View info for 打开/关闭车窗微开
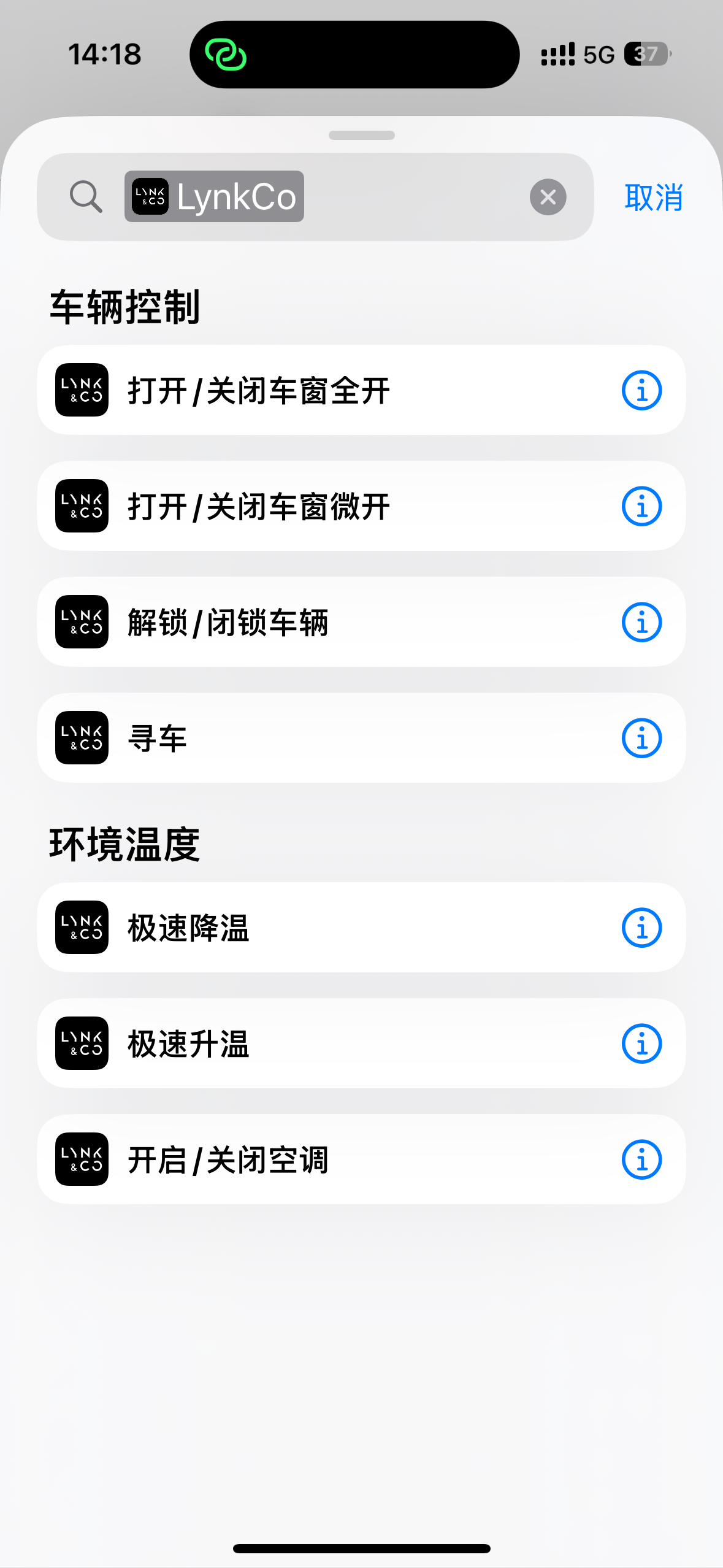 click(x=641, y=506)
